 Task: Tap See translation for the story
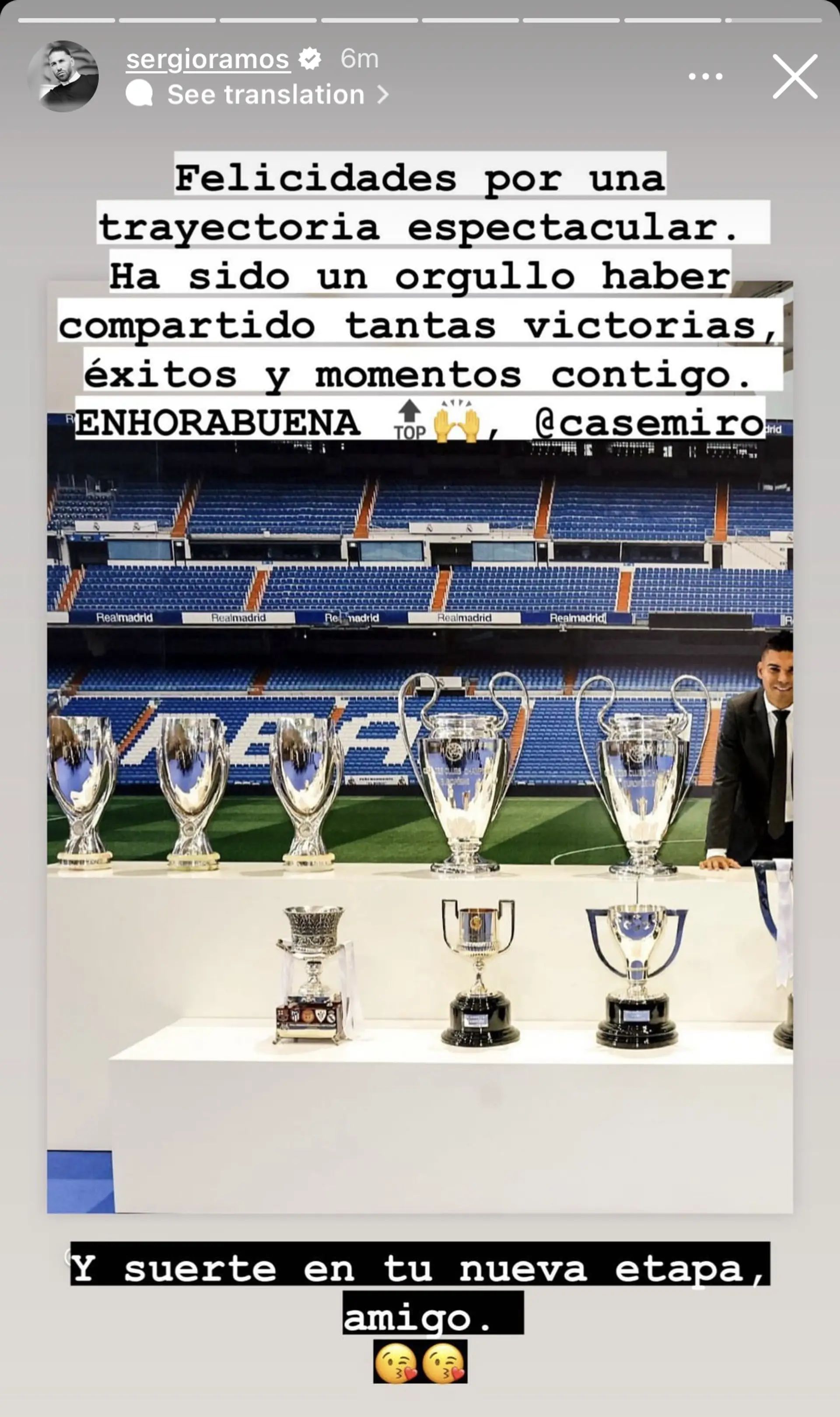[x=266, y=95]
